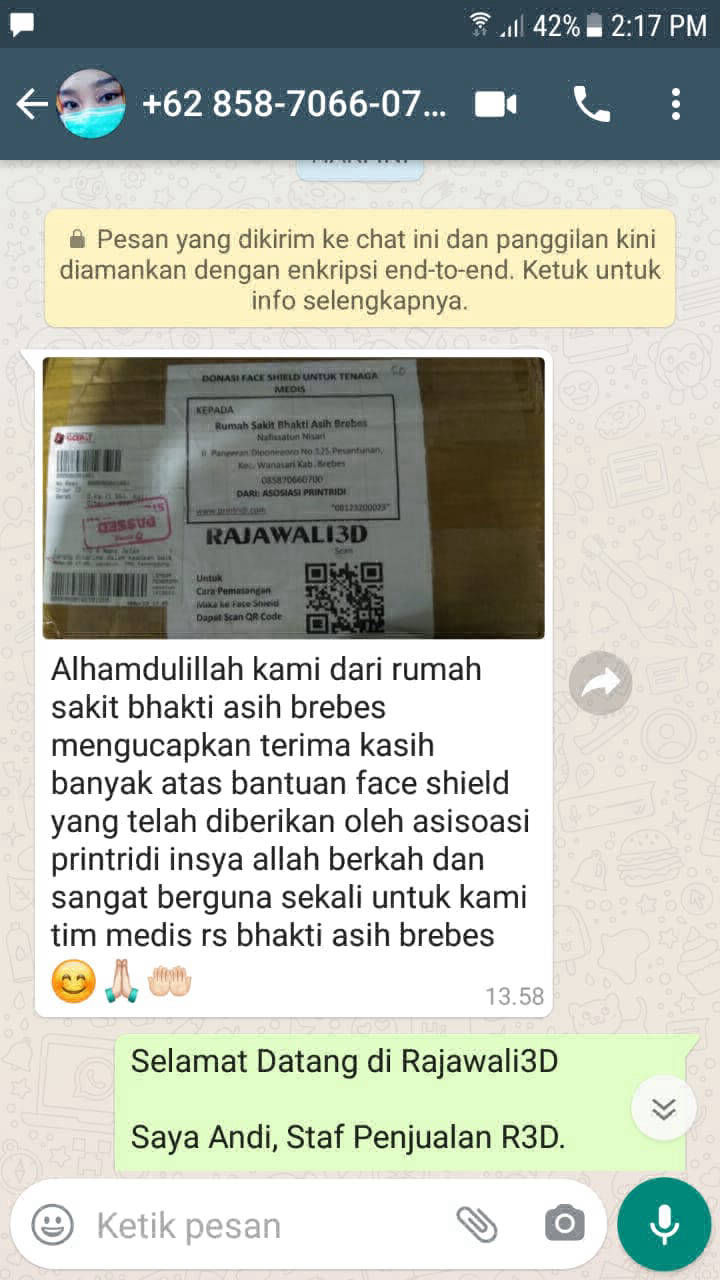Open the received package photo

click(293, 497)
